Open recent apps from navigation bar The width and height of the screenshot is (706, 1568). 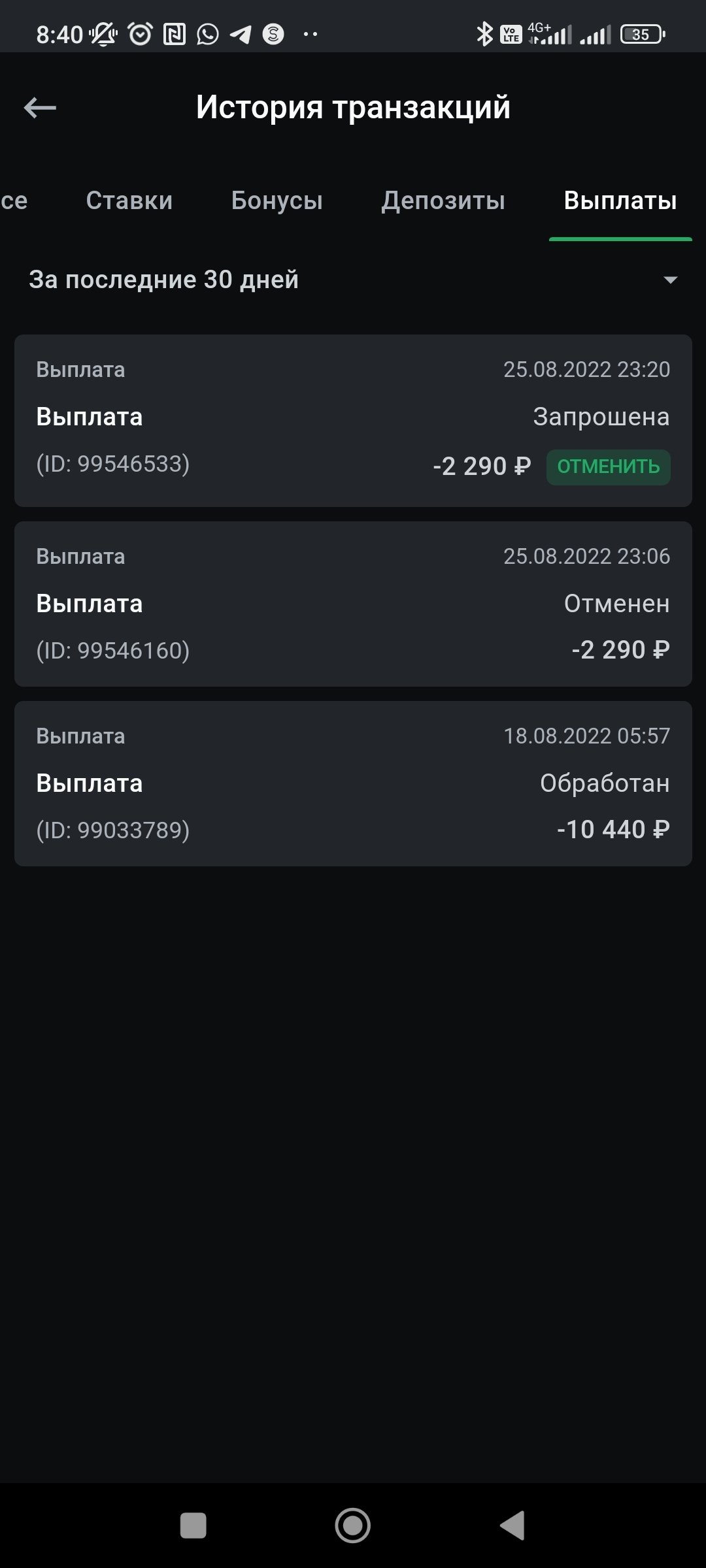[x=193, y=1526]
